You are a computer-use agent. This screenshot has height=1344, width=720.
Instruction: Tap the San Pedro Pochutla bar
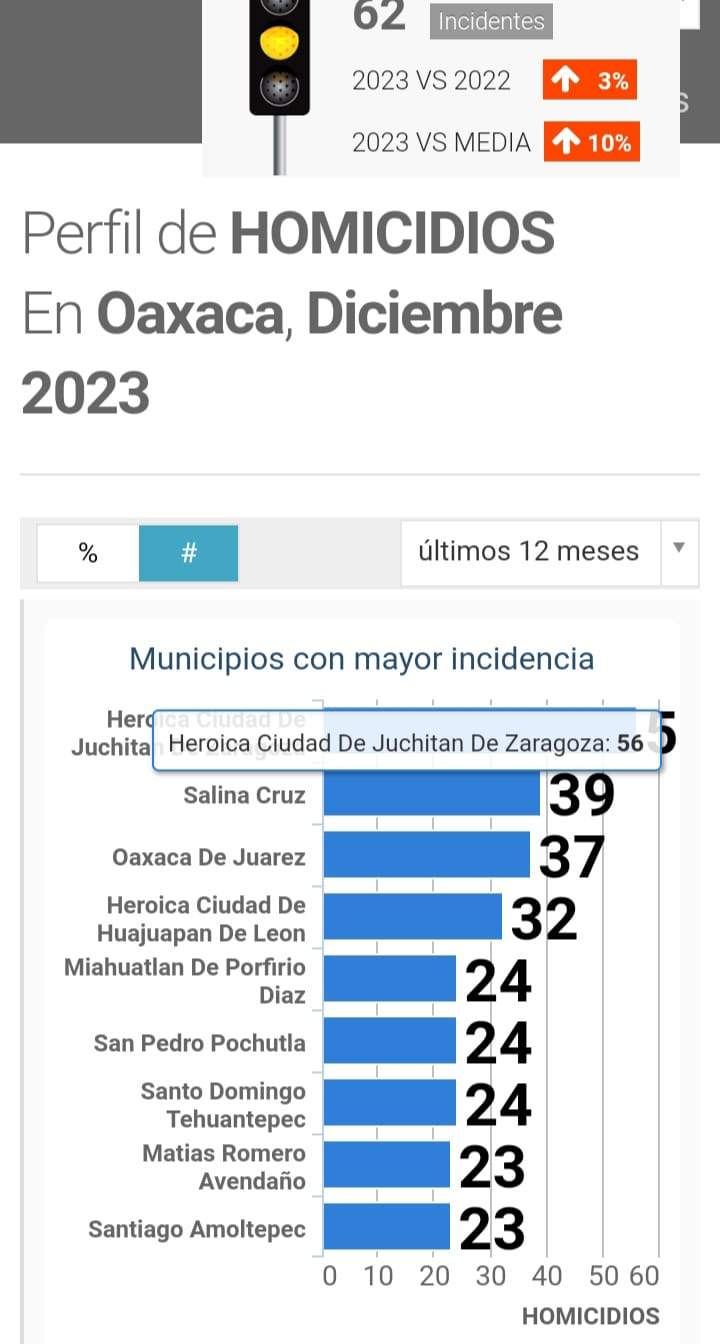[389, 1041]
